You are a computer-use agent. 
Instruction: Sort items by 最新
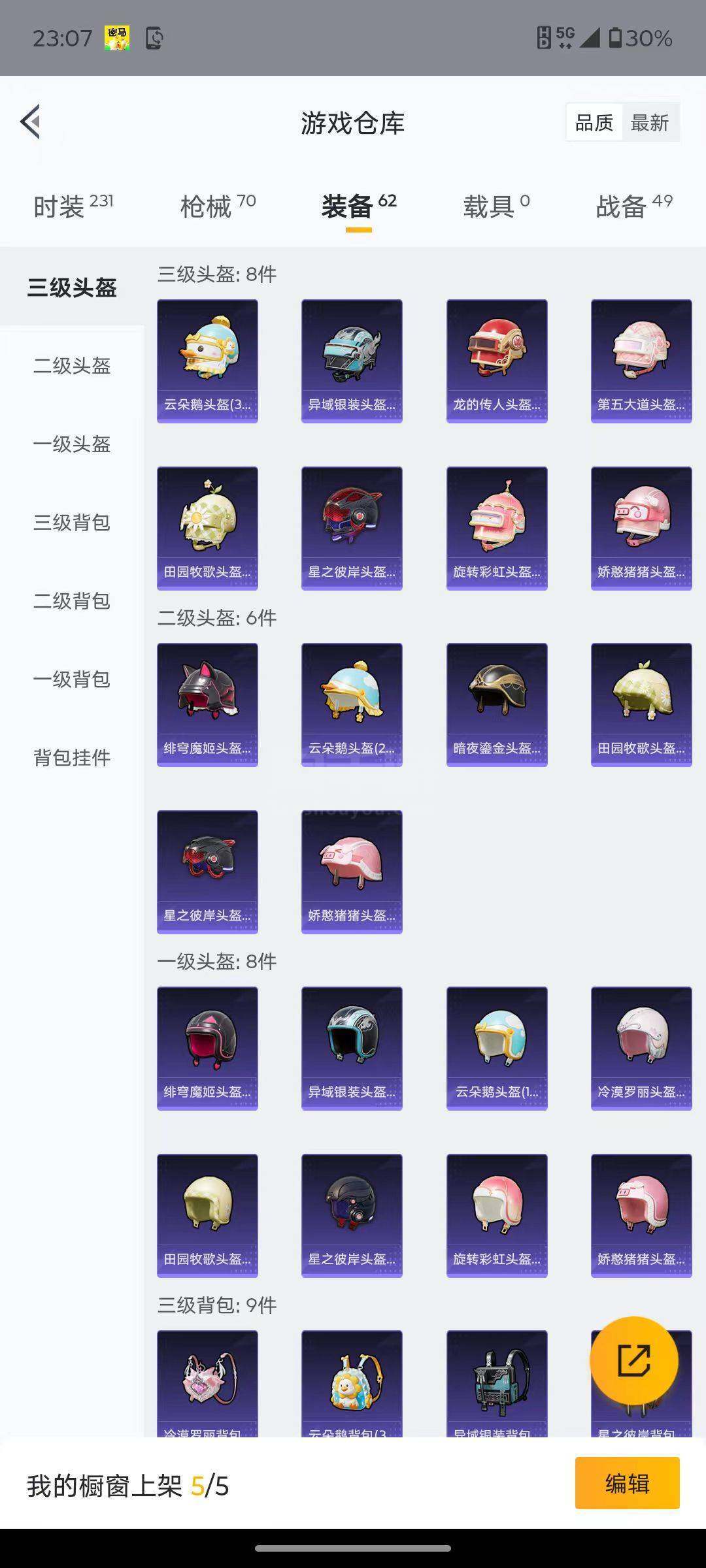pyautogui.click(x=649, y=122)
